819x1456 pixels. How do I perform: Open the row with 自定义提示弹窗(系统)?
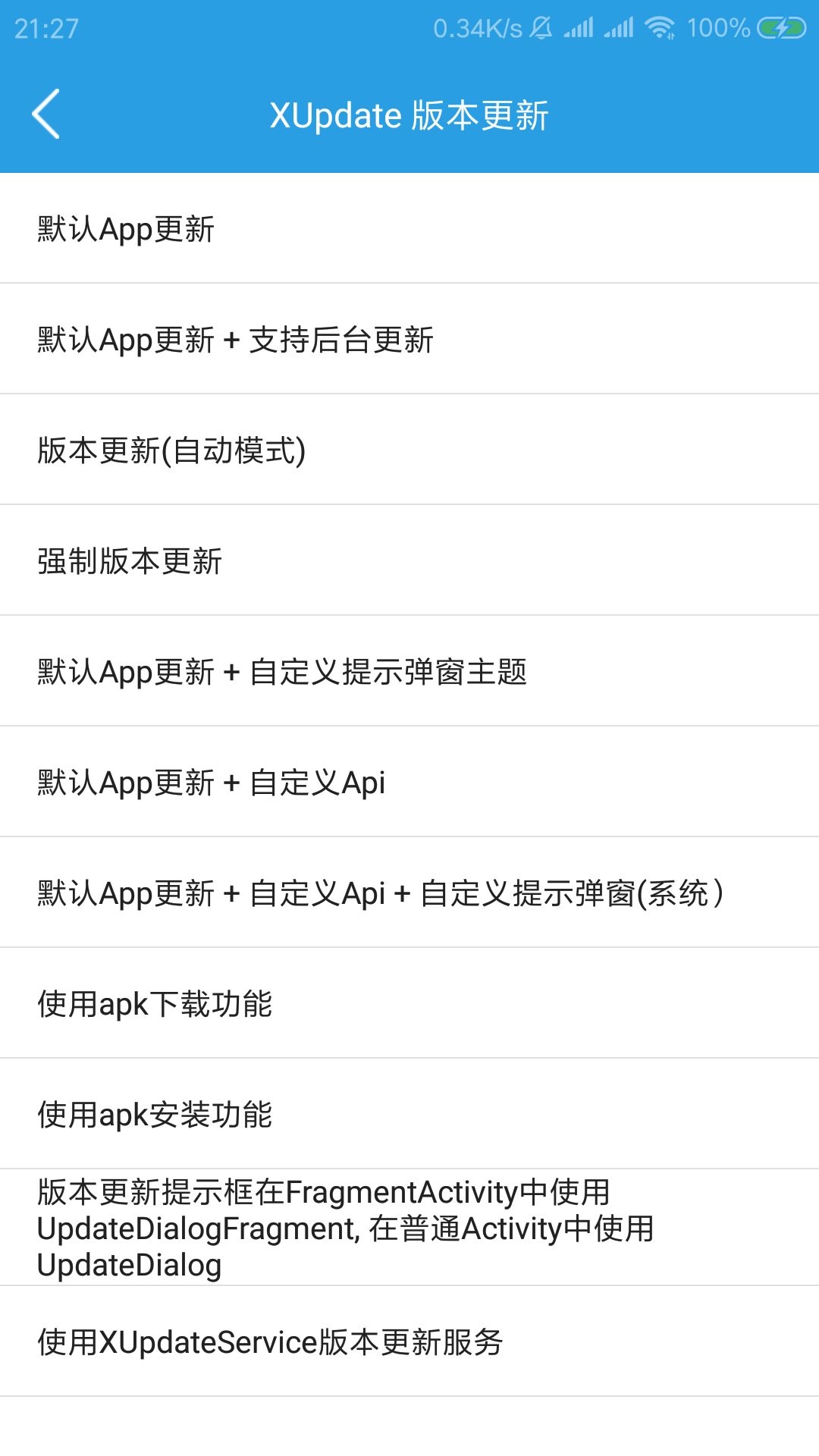pyautogui.click(x=409, y=893)
